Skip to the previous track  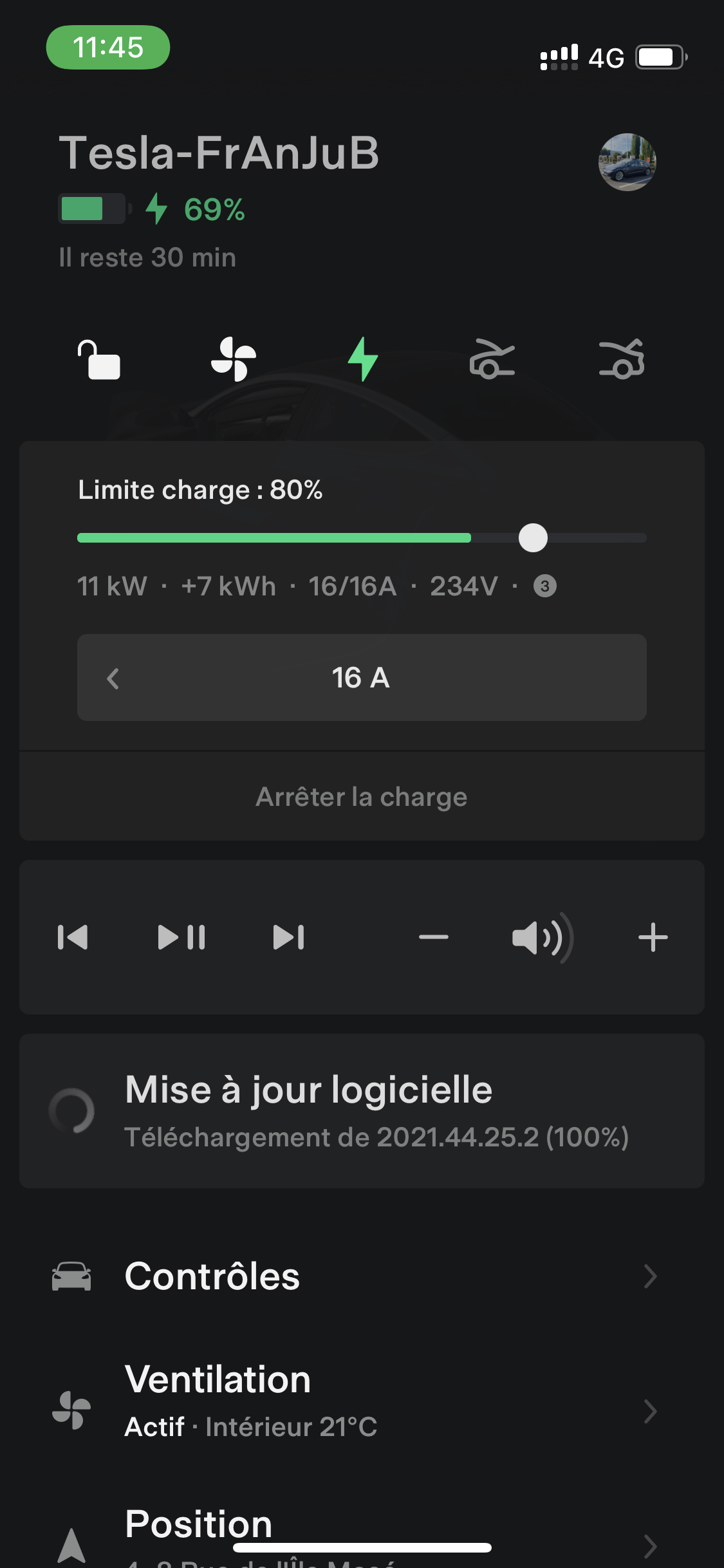click(x=73, y=937)
